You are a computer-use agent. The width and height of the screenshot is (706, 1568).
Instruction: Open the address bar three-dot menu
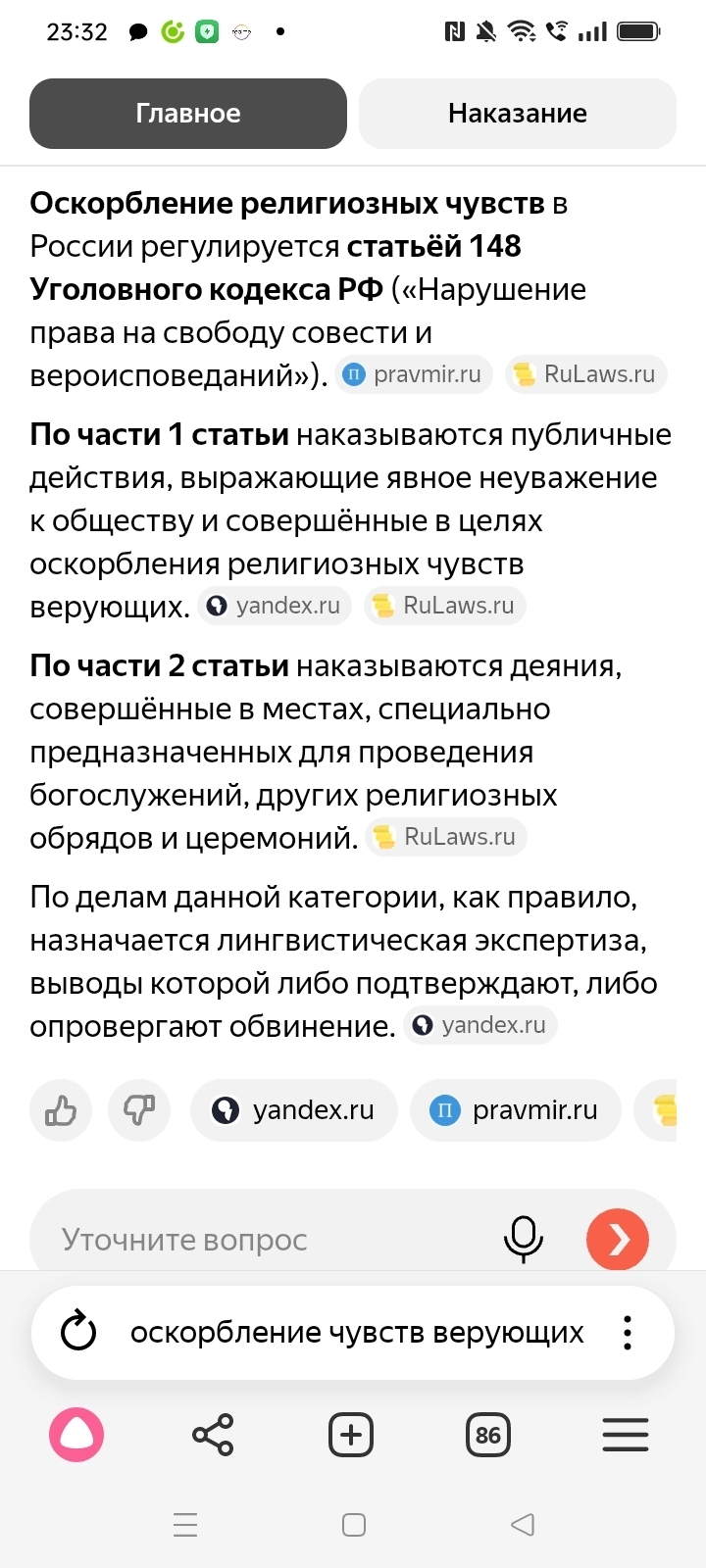628,1332
